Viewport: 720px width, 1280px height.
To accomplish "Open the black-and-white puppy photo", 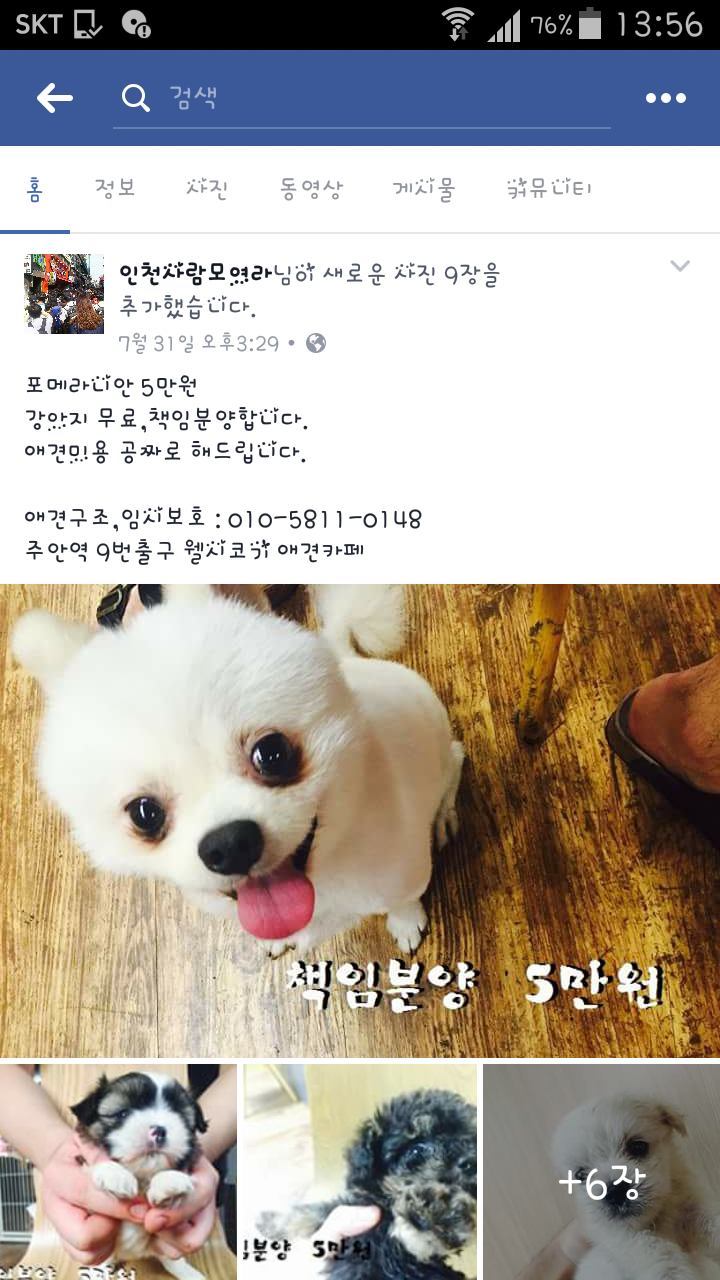I will click(x=118, y=1170).
